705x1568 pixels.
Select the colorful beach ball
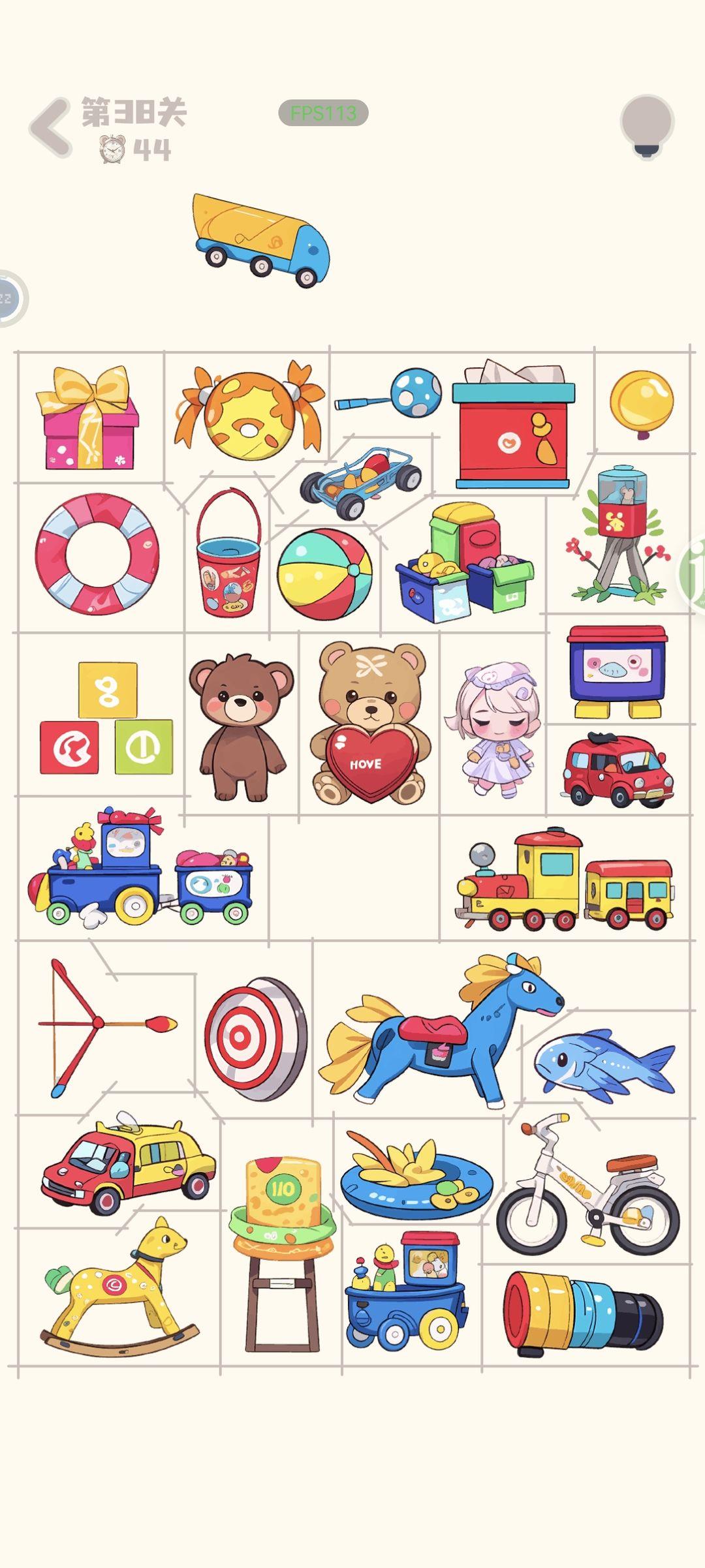pyautogui.click(x=324, y=574)
